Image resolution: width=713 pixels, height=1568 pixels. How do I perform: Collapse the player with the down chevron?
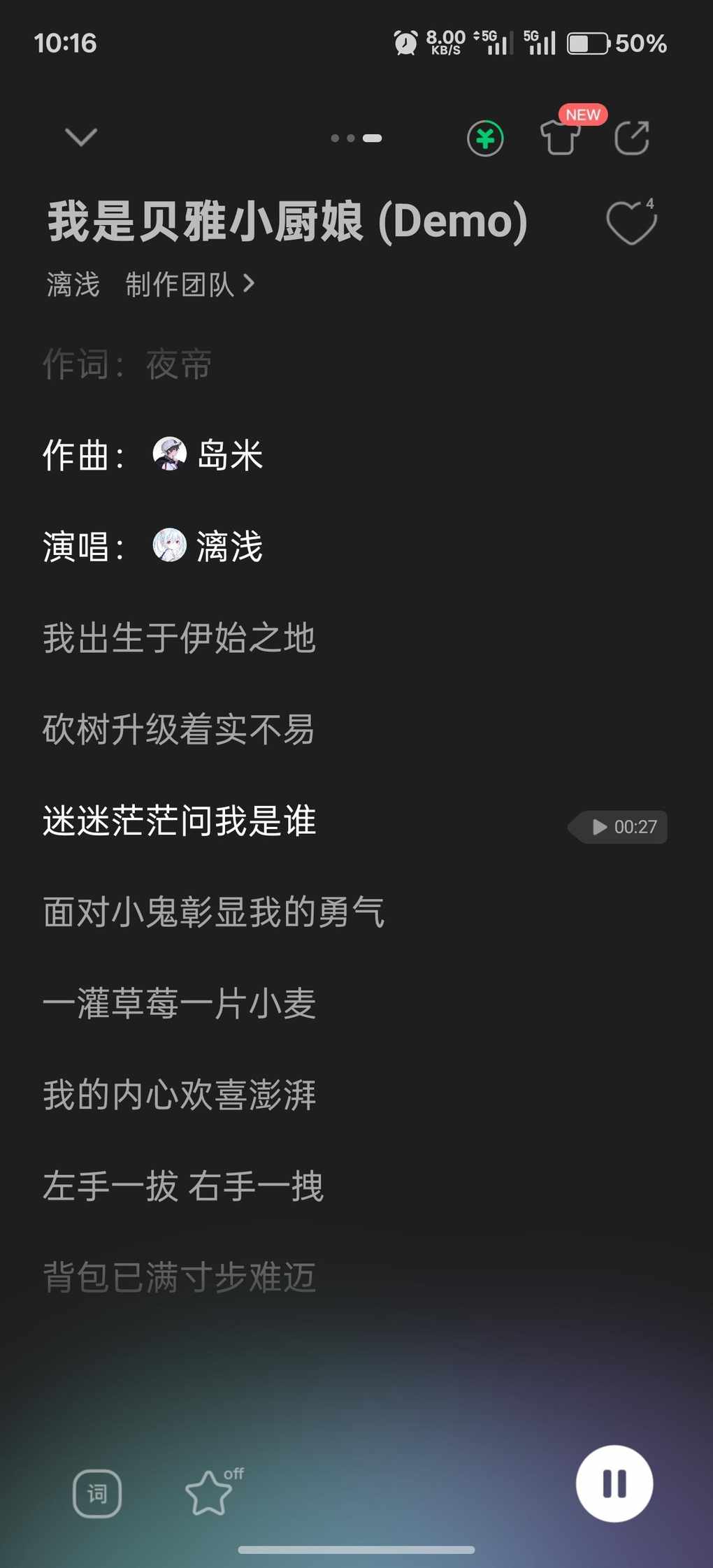(x=81, y=137)
